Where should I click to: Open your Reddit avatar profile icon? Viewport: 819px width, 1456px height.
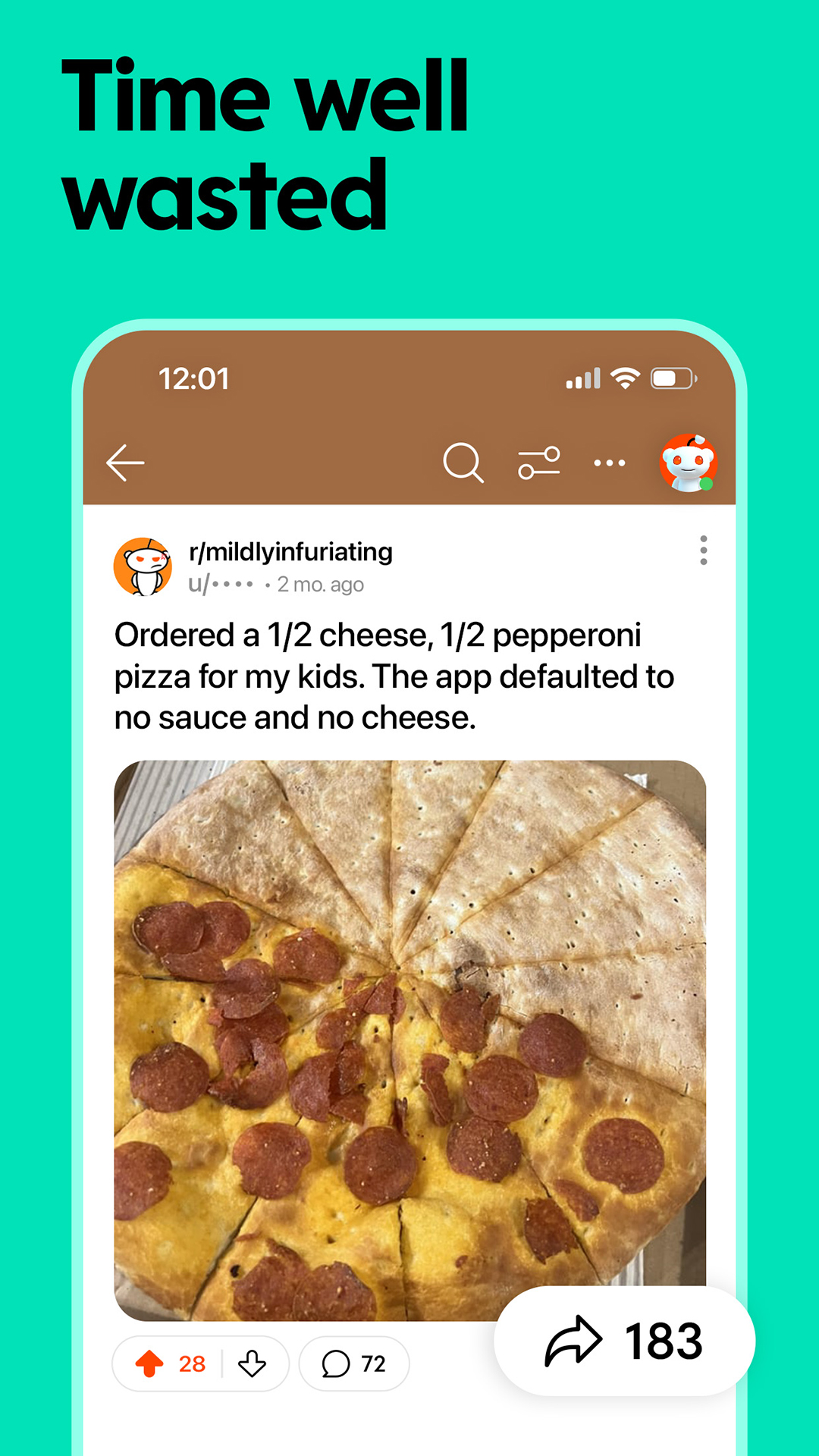click(x=689, y=463)
